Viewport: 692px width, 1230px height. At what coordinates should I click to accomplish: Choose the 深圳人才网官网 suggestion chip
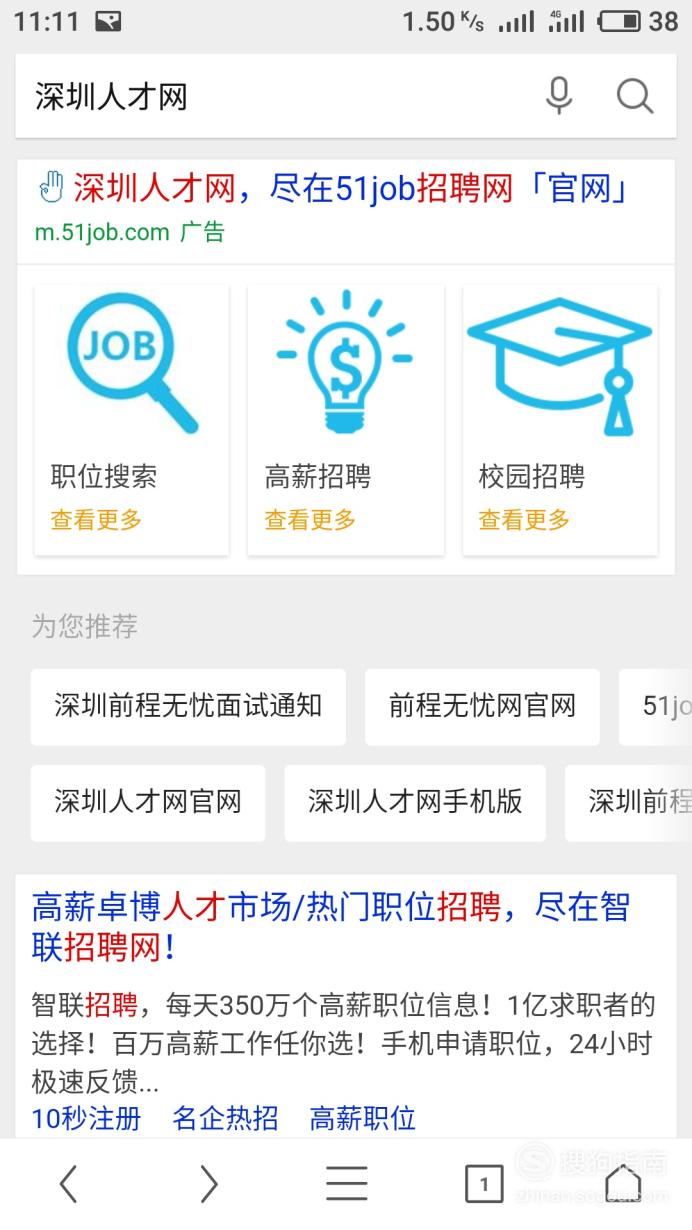[148, 803]
